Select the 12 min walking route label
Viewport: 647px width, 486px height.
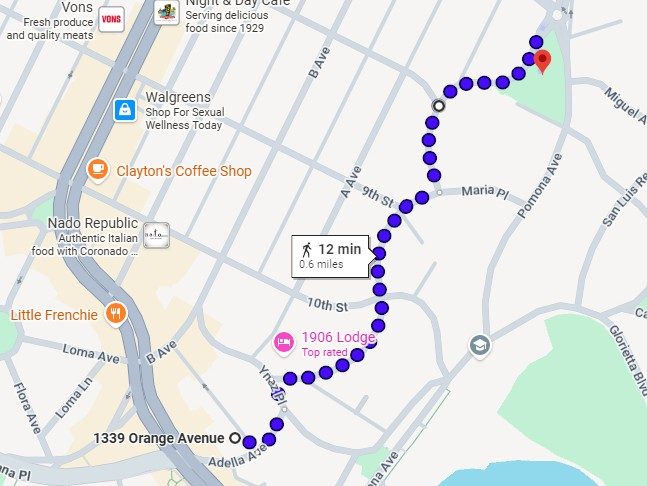tap(331, 256)
